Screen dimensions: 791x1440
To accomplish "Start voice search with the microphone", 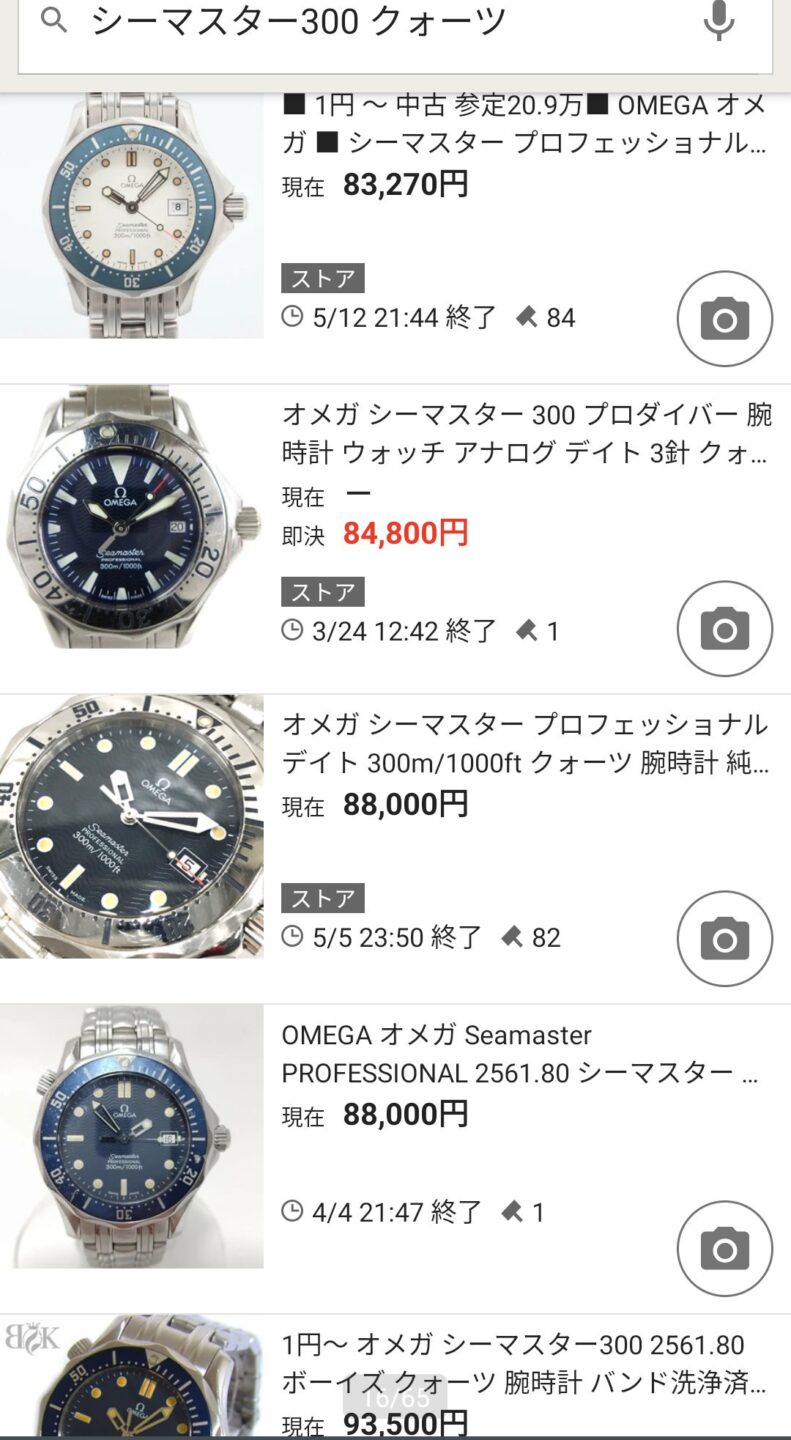I will pos(718,20).
